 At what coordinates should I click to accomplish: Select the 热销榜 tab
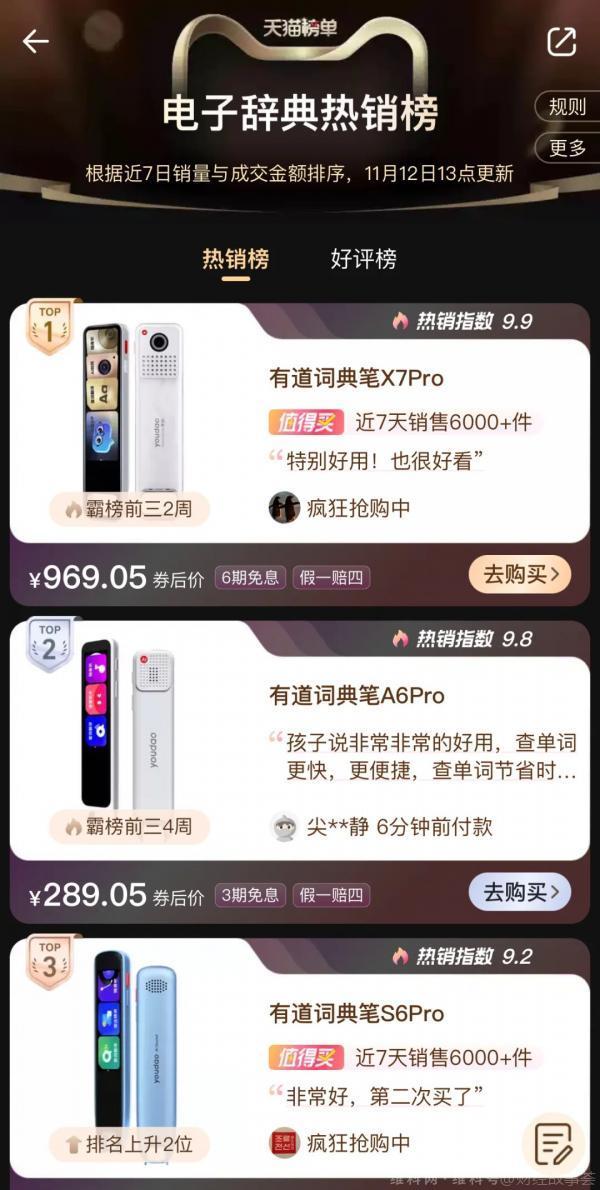click(x=235, y=259)
